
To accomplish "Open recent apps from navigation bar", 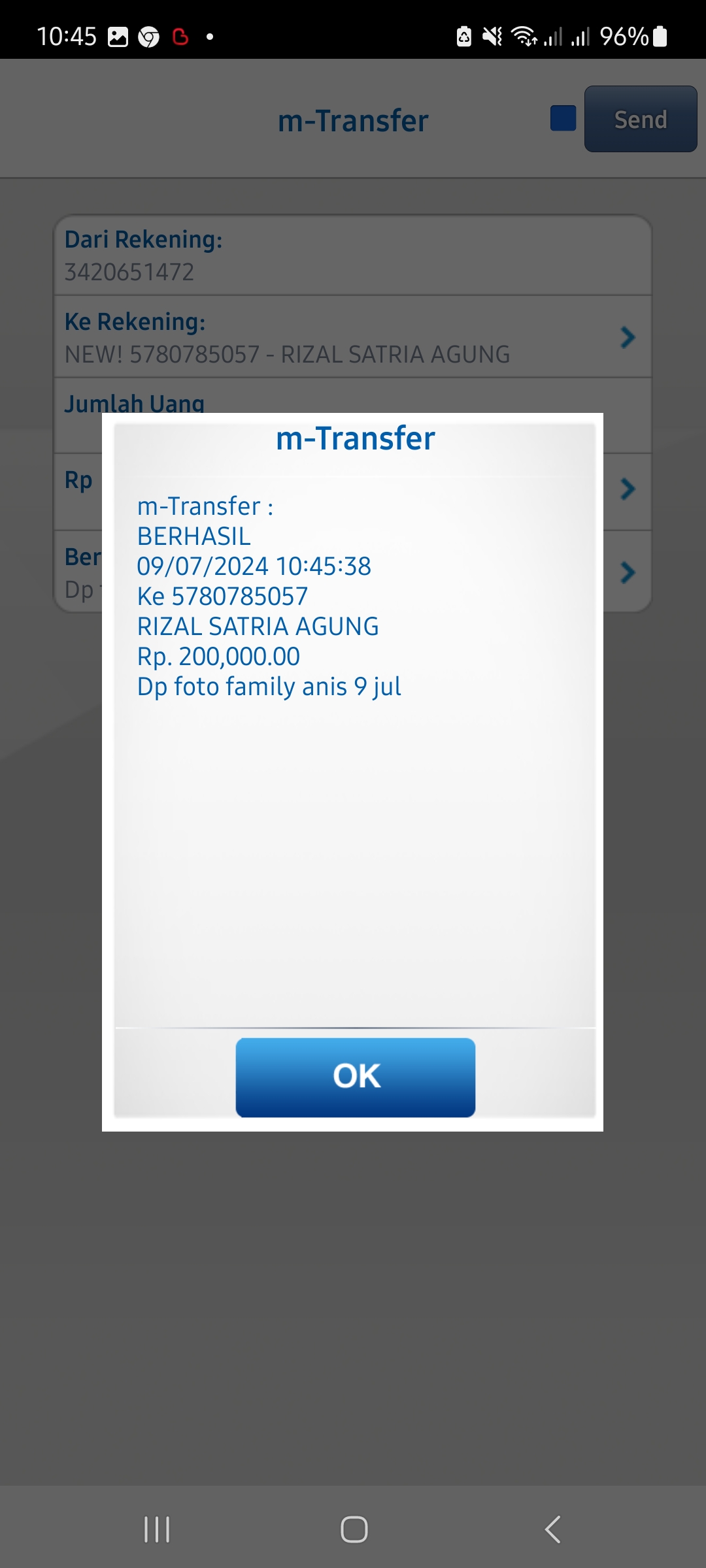I will click(157, 1529).
